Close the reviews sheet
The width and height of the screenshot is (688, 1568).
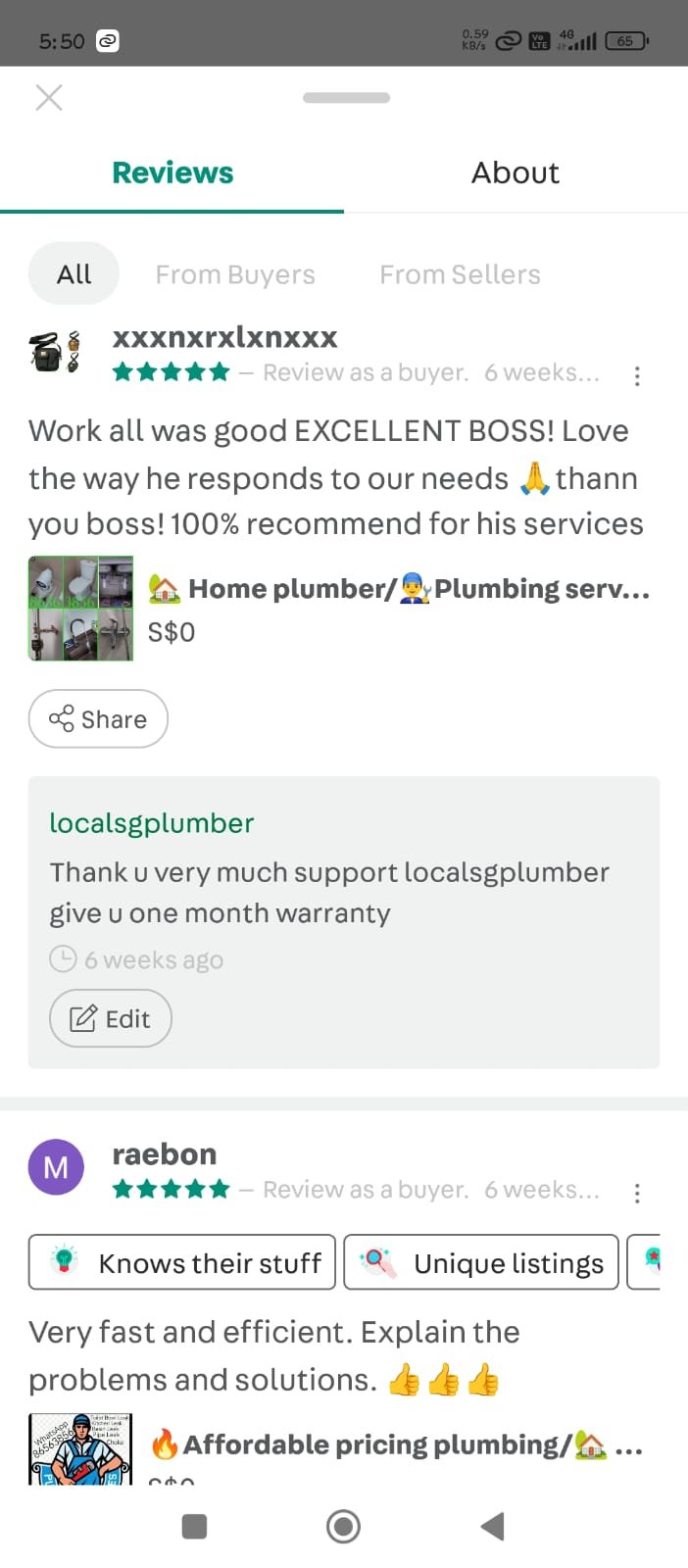pyautogui.click(x=49, y=97)
